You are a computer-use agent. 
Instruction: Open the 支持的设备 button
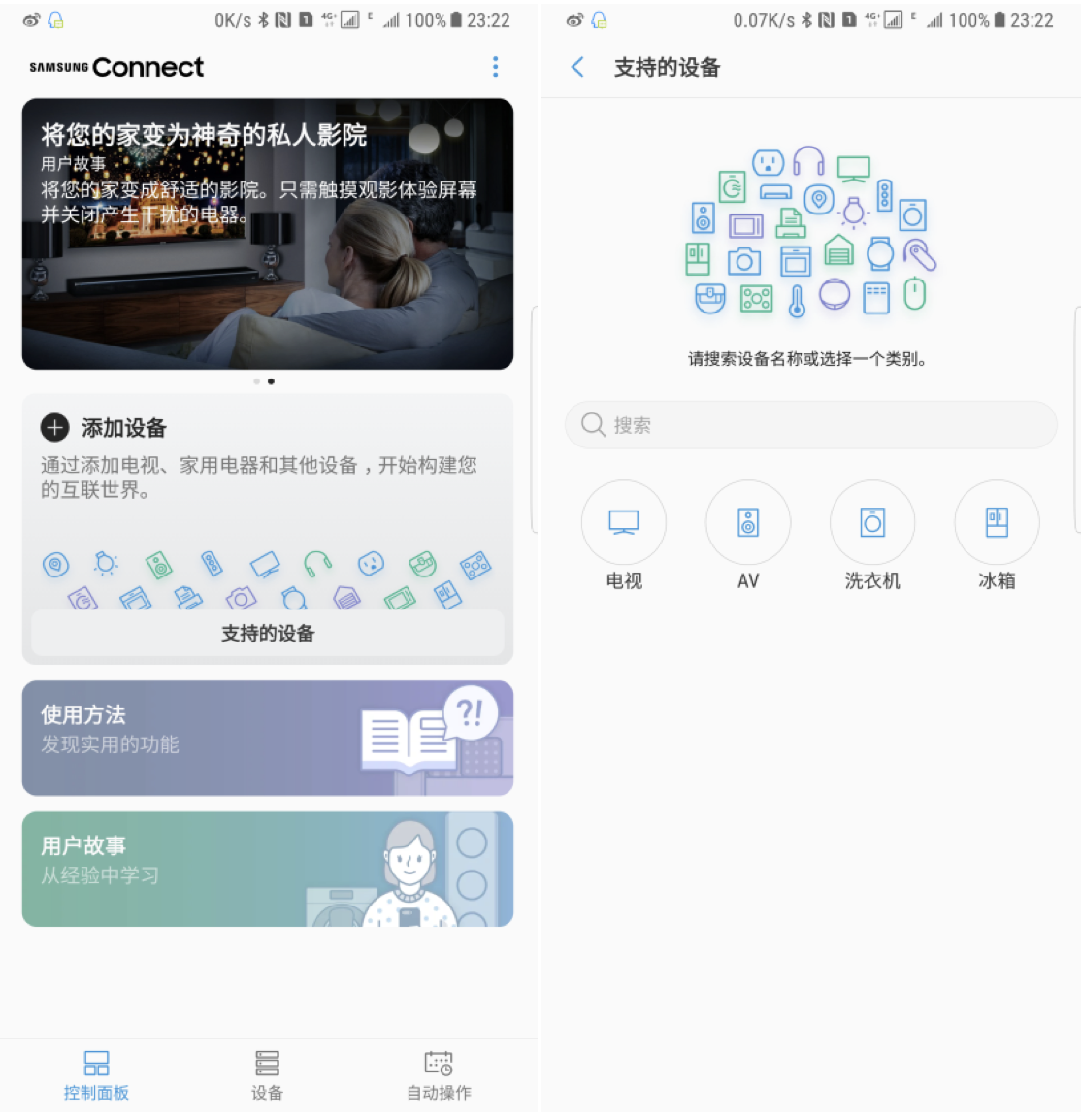pyautogui.click(x=268, y=634)
